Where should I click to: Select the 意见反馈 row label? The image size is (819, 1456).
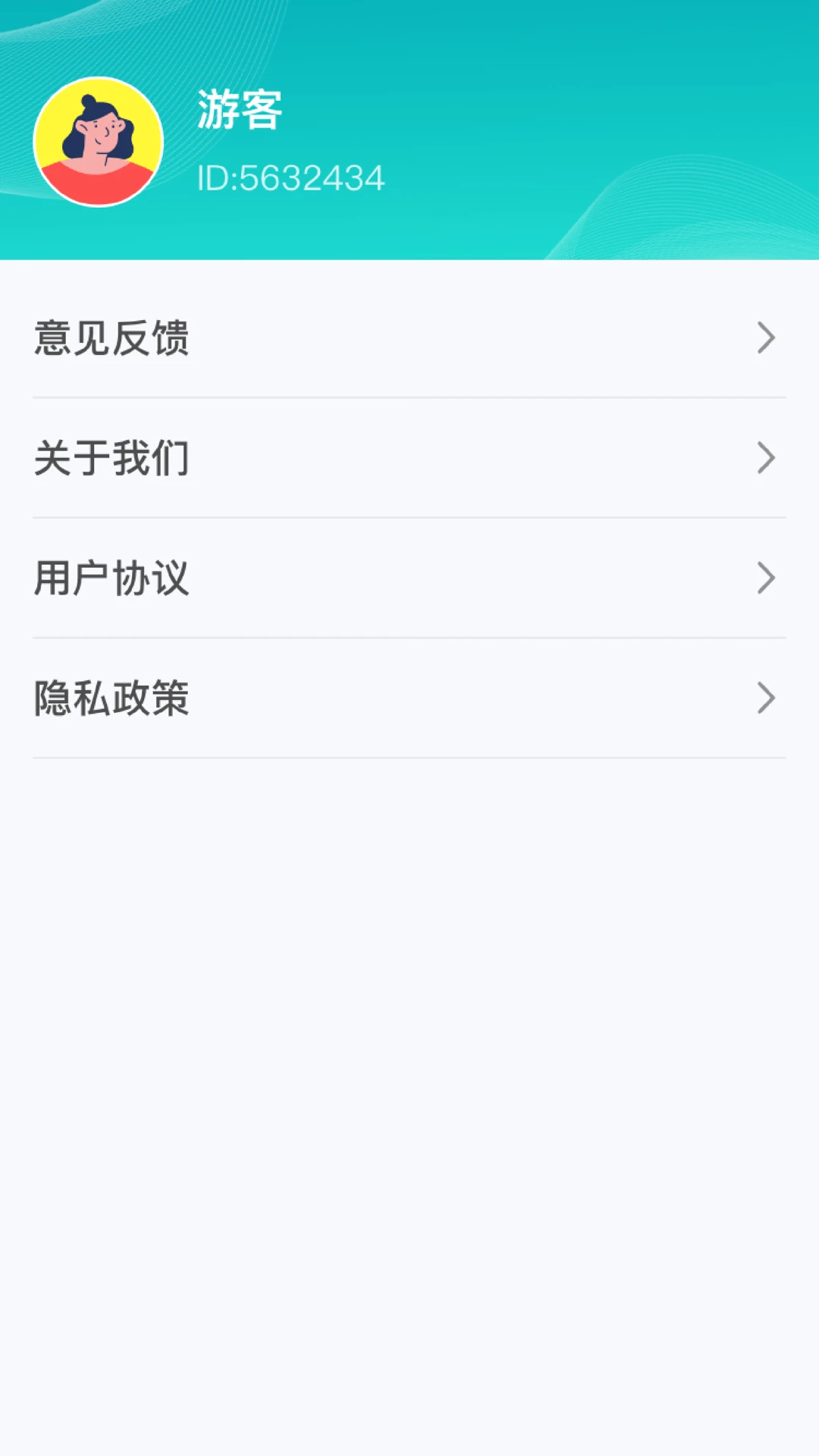pos(110,339)
